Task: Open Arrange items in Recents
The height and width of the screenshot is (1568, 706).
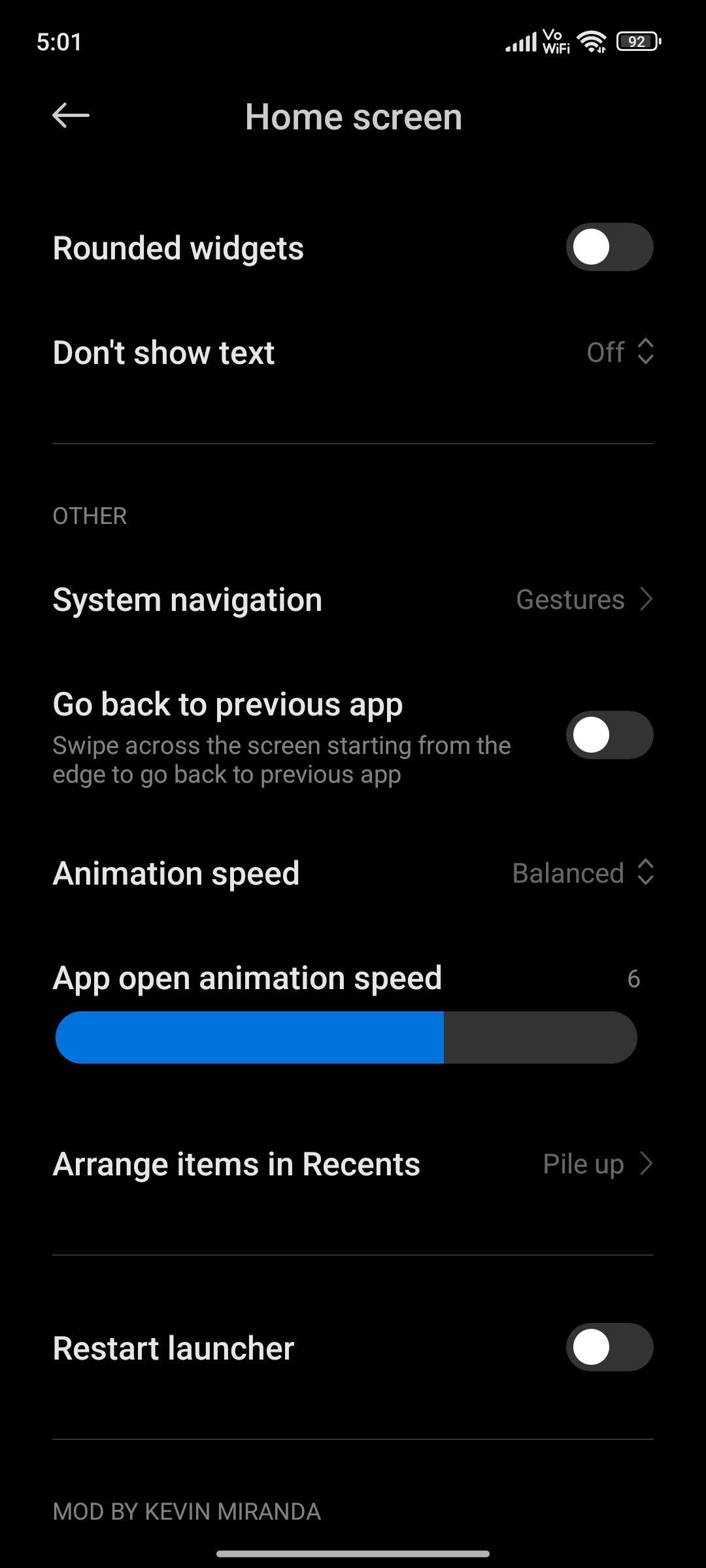Action: [353, 1164]
